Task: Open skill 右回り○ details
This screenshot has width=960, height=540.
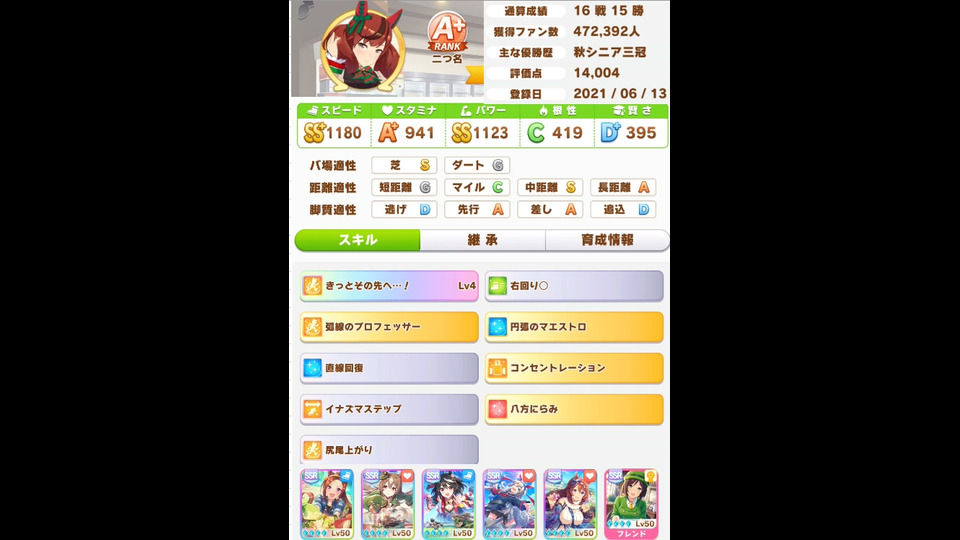Action: click(574, 286)
